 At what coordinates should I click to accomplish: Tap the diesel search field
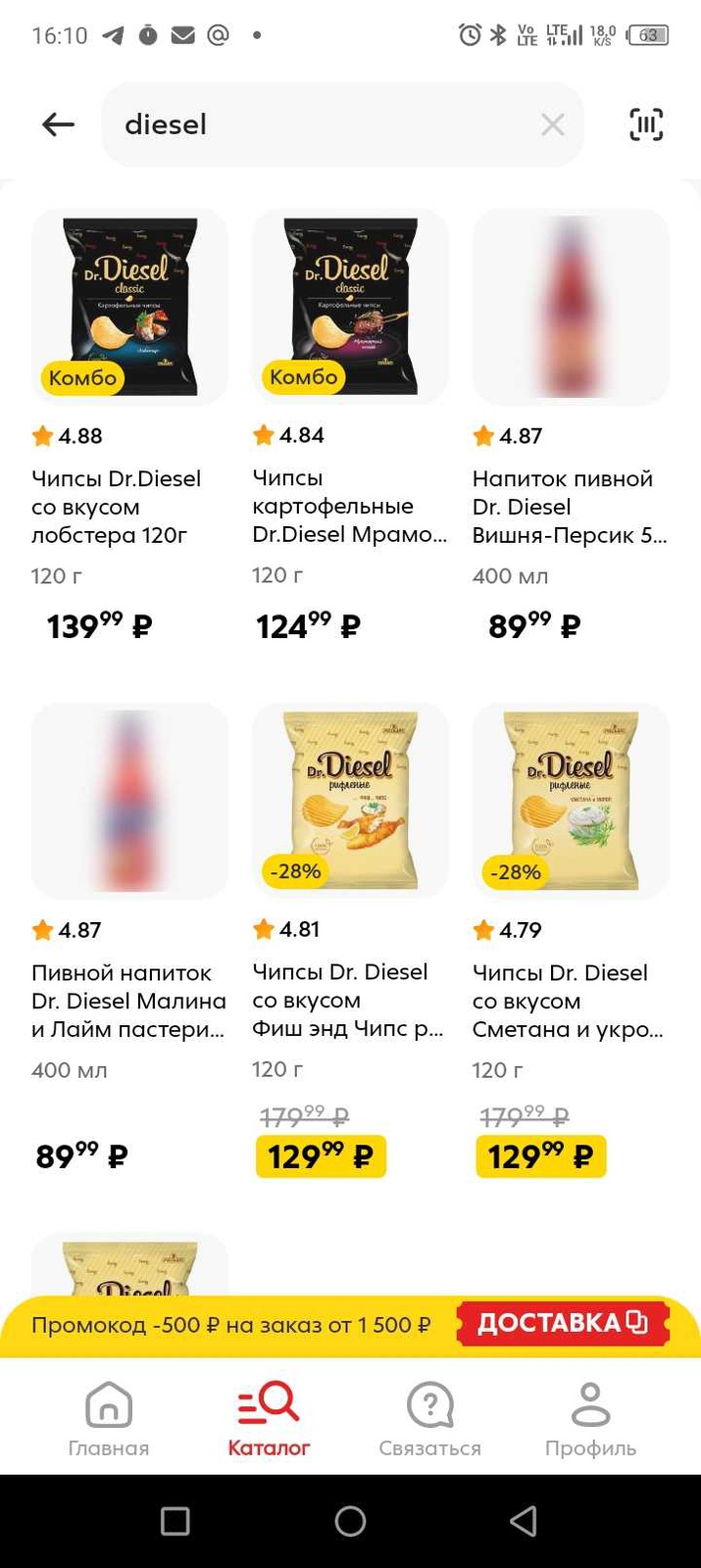pos(324,124)
